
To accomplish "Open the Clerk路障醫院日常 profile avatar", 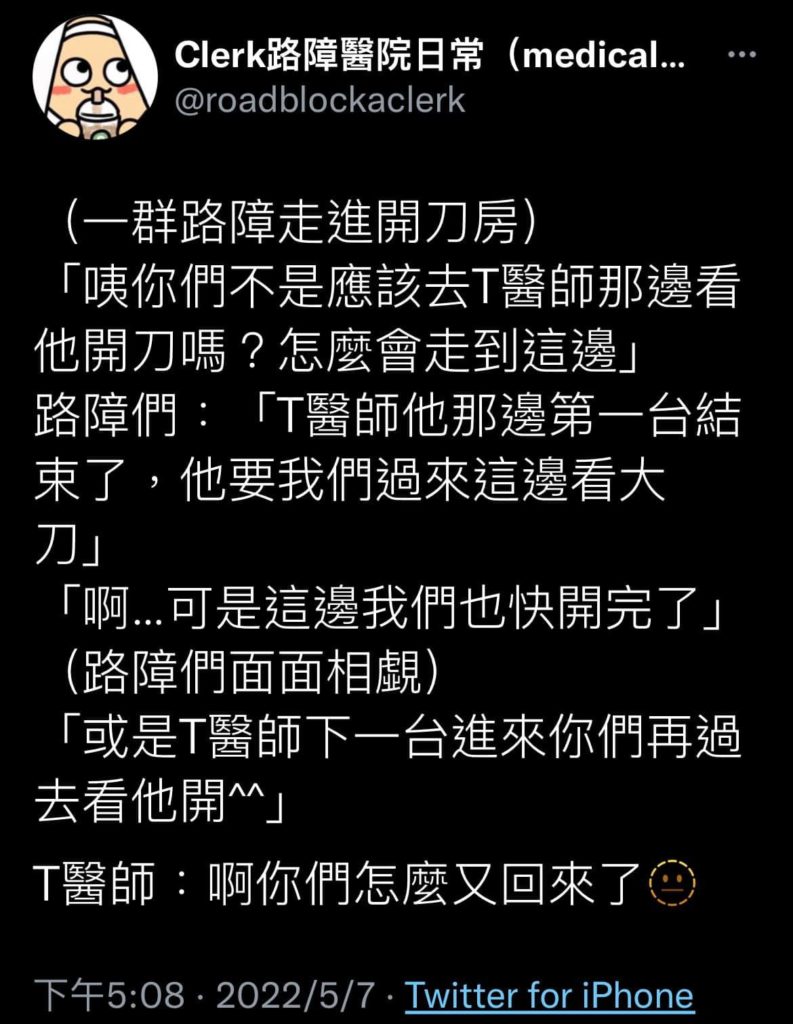I will (94, 76).
